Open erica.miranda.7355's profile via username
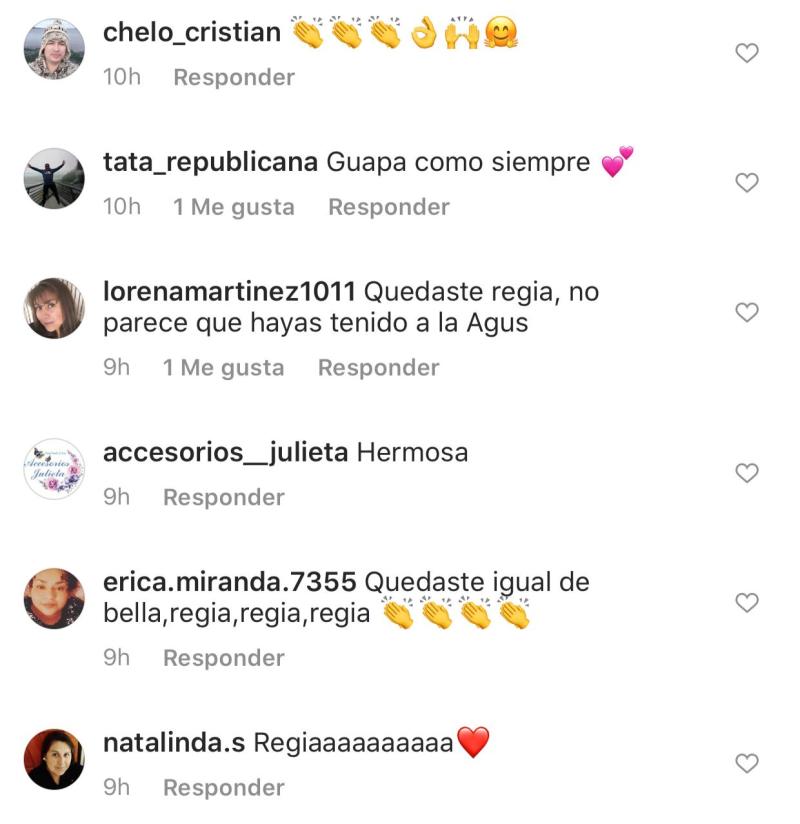800x824 pixels. (x=230, y=582)
